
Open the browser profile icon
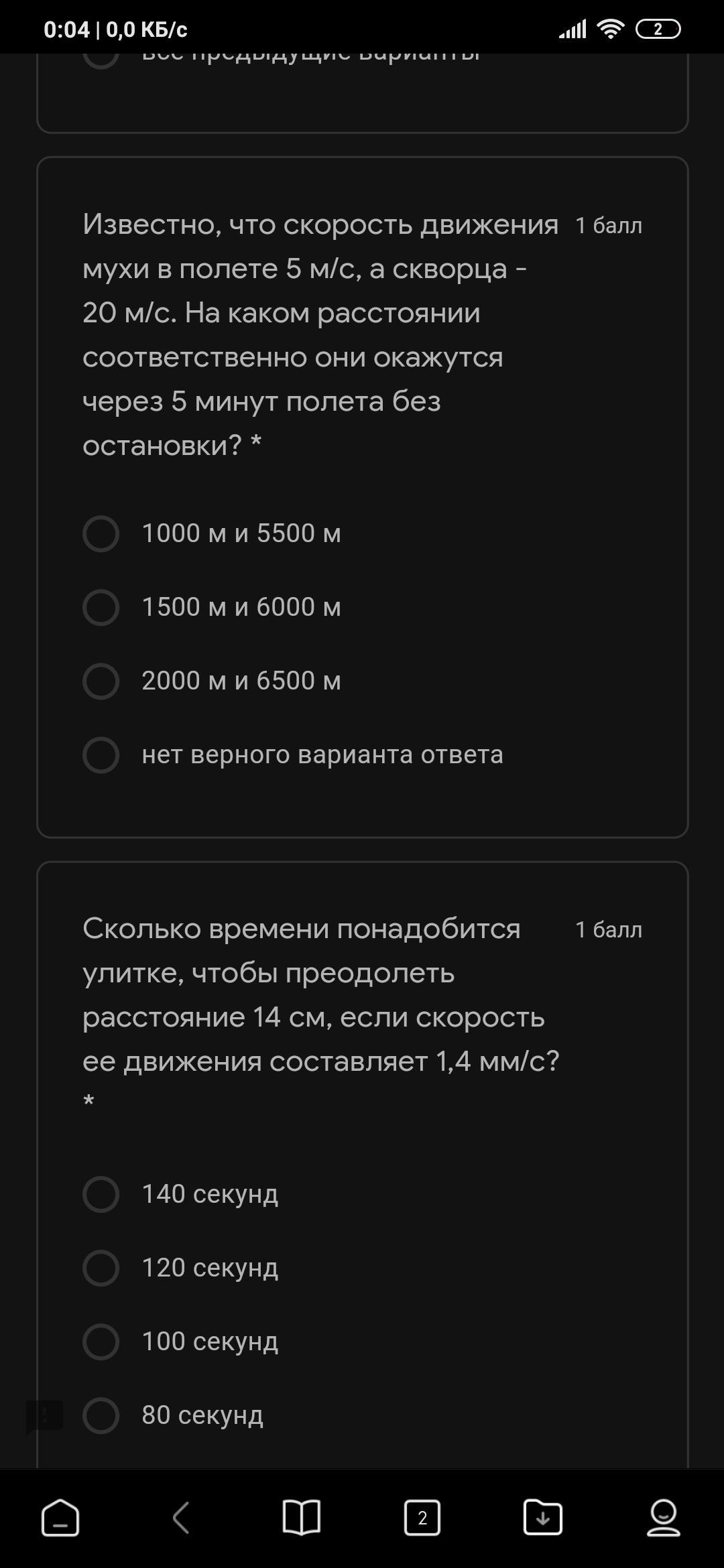[x=664, y=1518]
